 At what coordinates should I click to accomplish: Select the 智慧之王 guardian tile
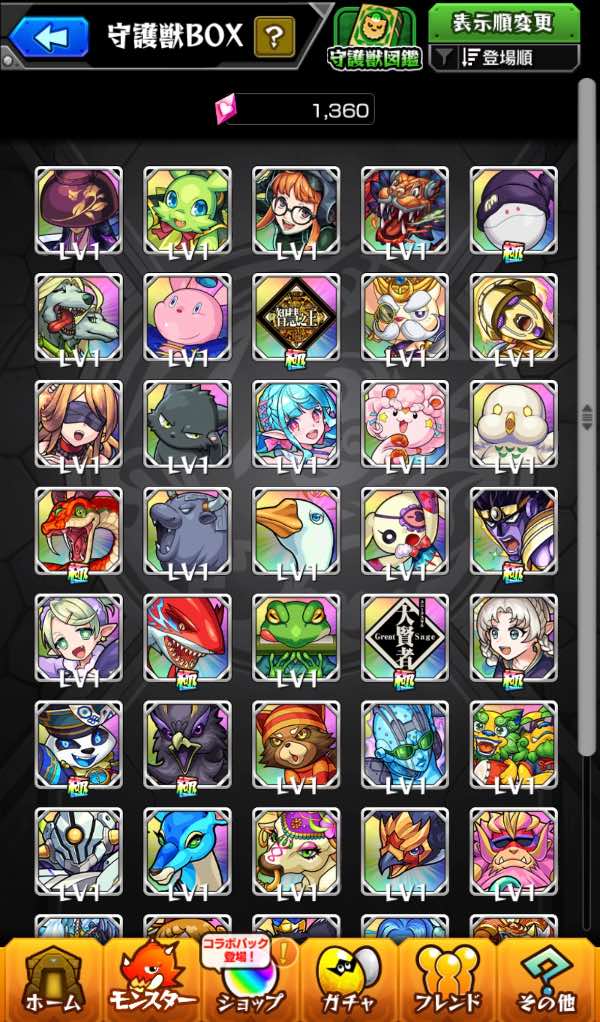coord(296,317)
